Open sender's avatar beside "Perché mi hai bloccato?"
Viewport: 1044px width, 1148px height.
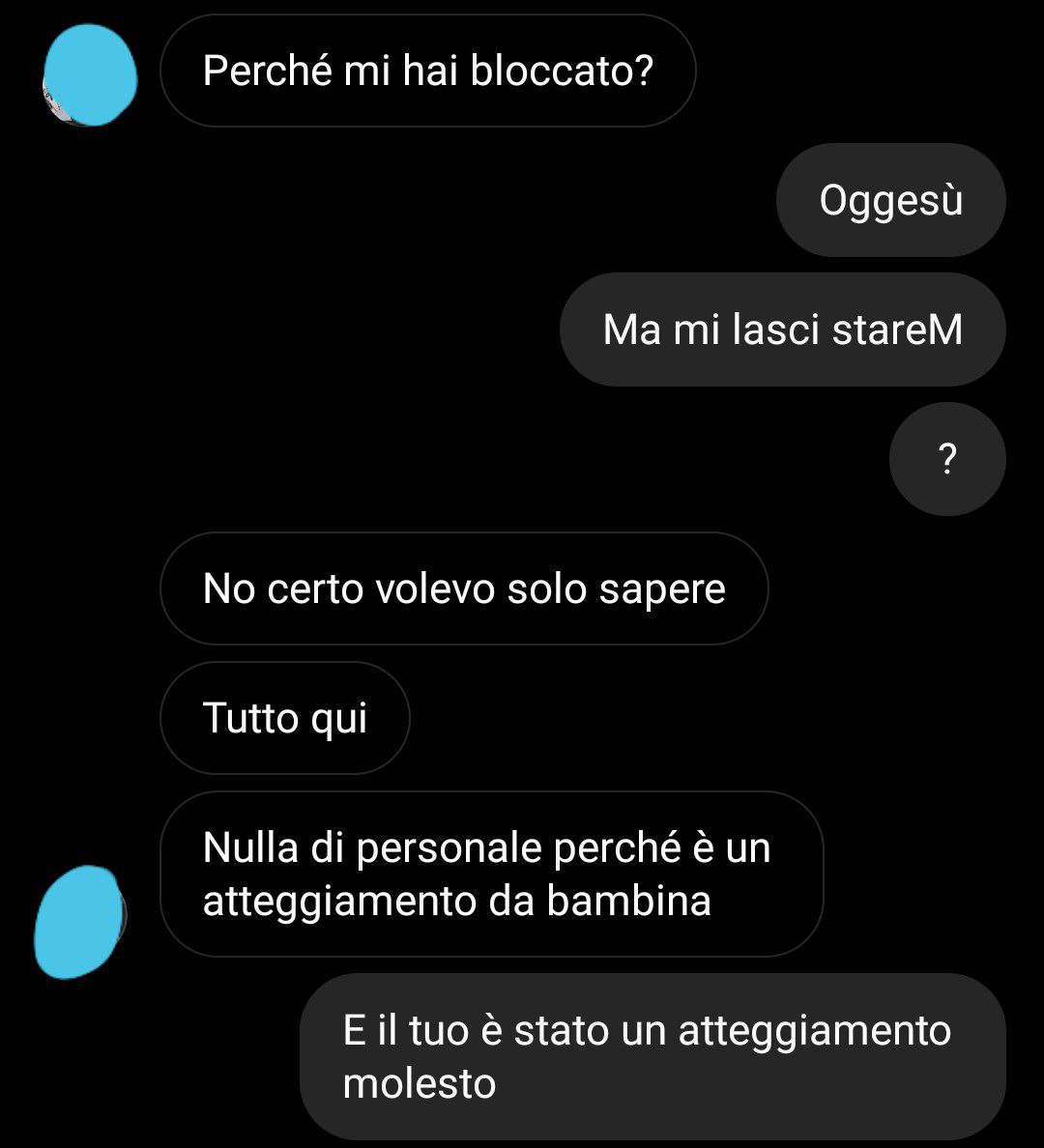click(x=91, y=75)
